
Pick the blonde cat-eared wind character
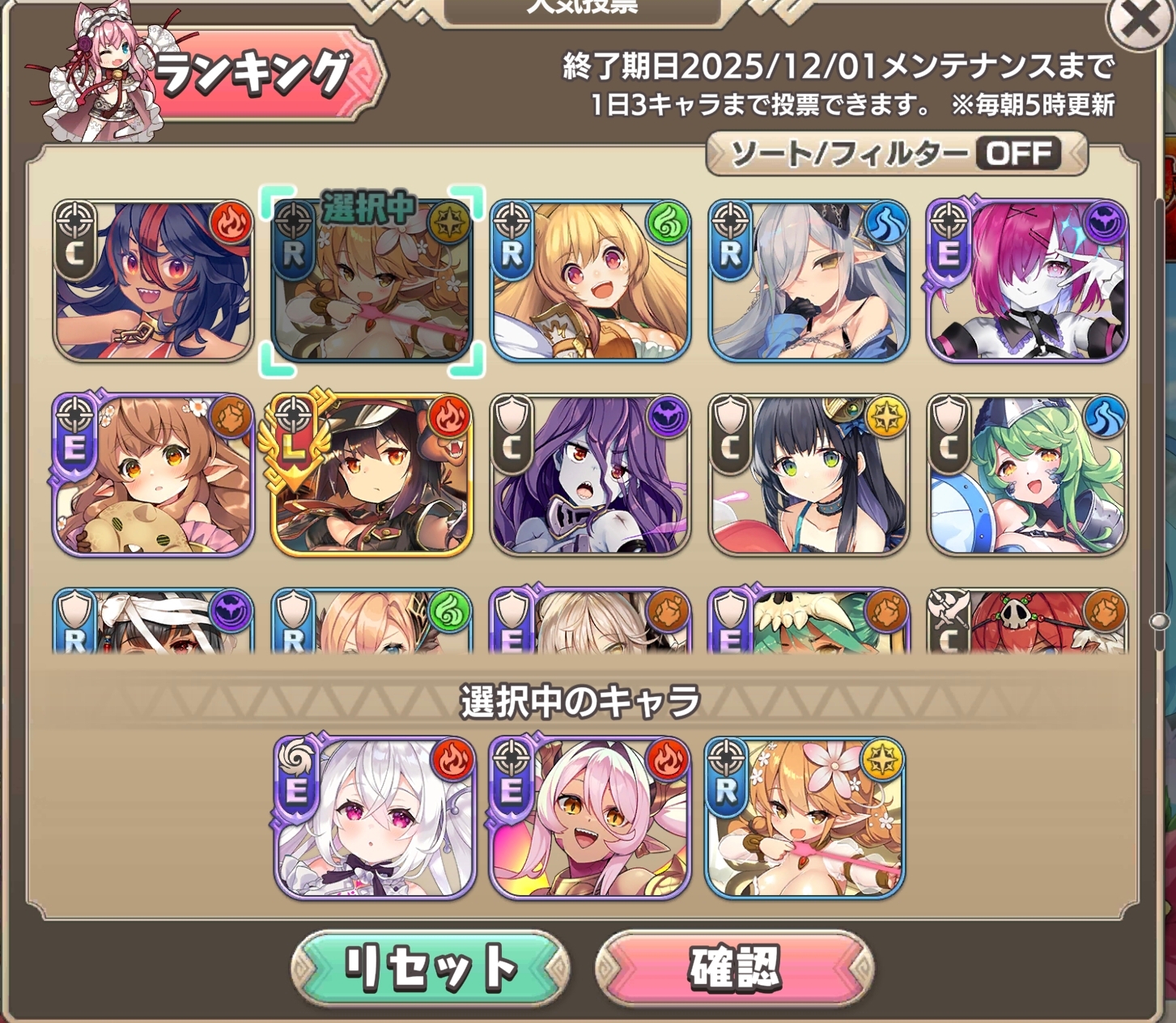[590, 280]
